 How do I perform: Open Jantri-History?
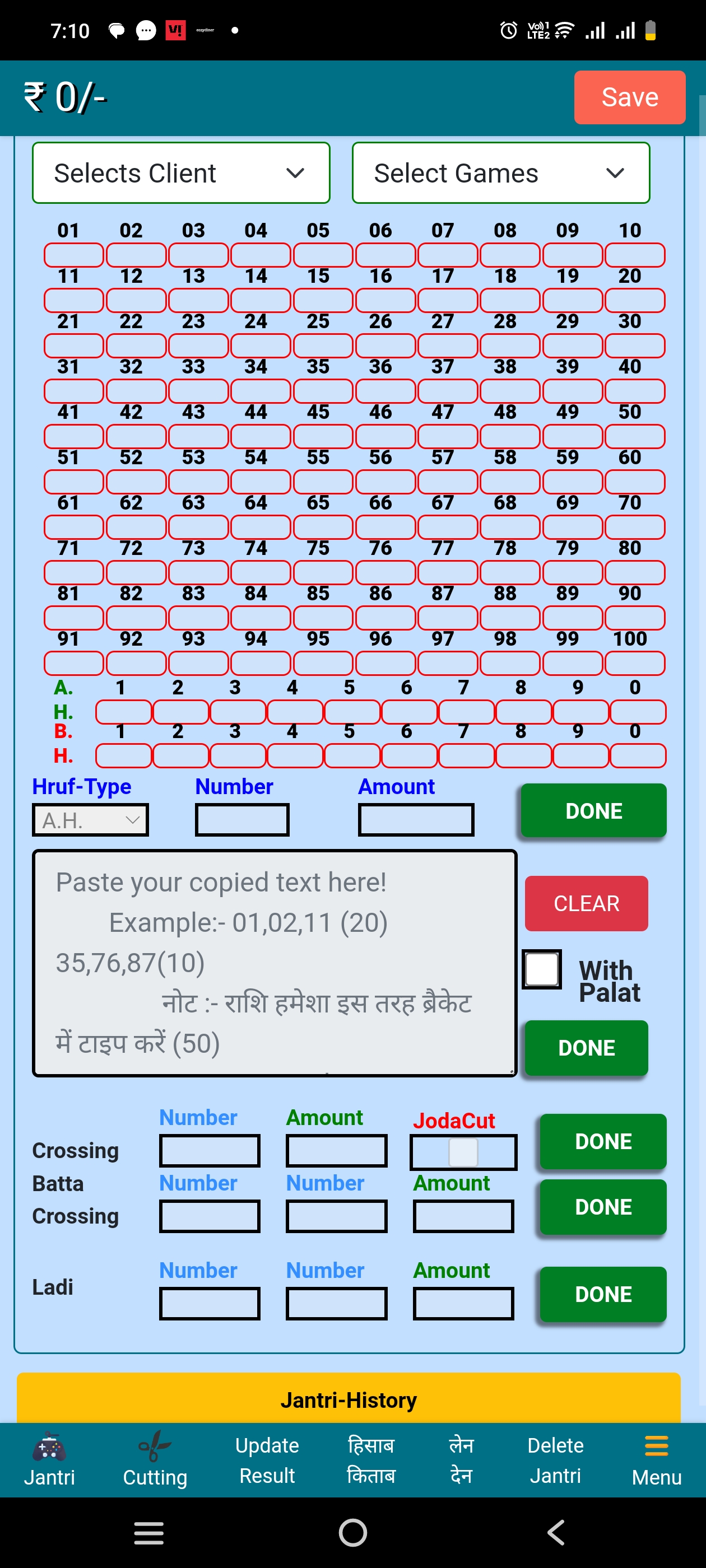[x=349, y=1399]
